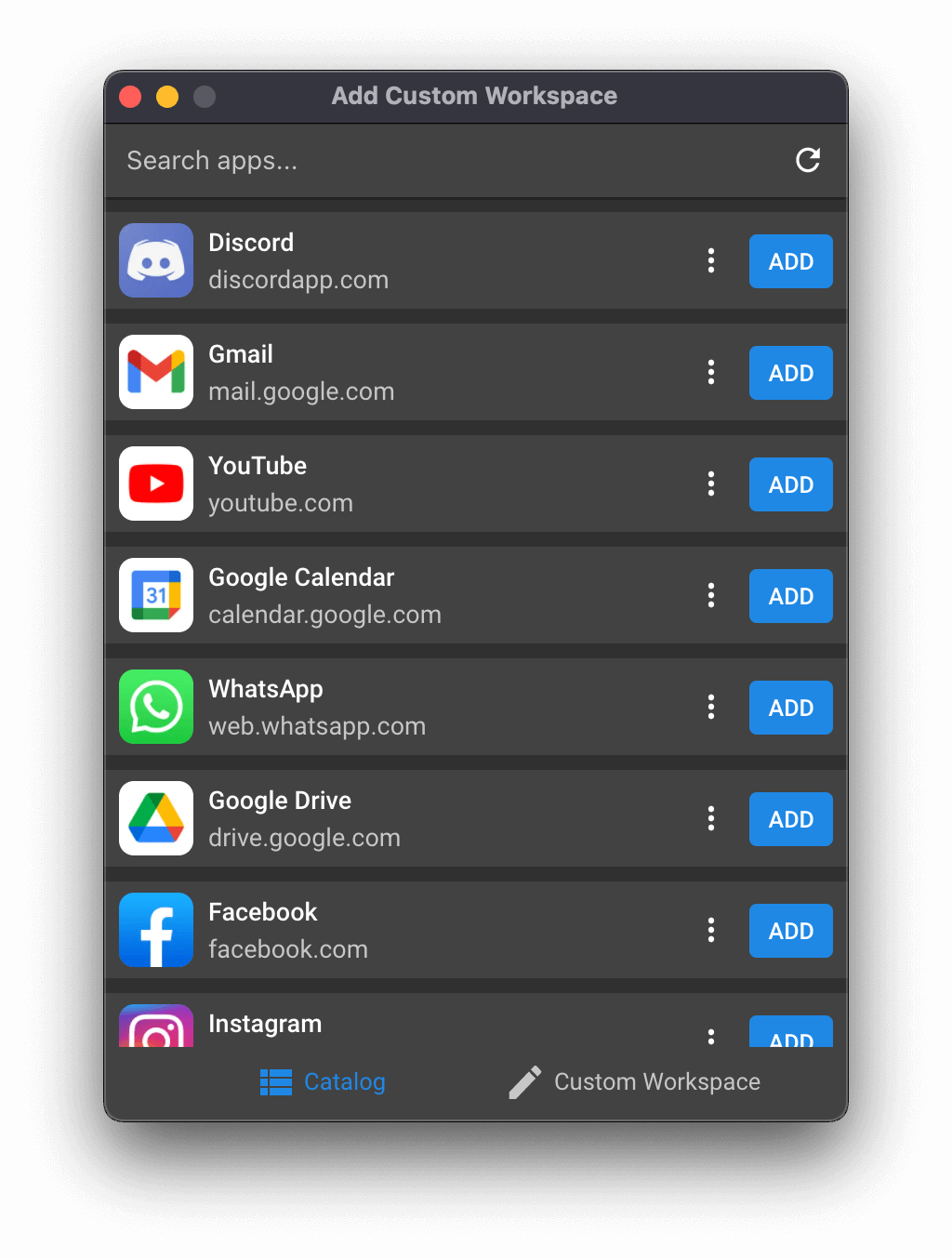Open Google Calendar's overflow menu
Viewport: 952px width, 1259px height.
coord(711,595)
